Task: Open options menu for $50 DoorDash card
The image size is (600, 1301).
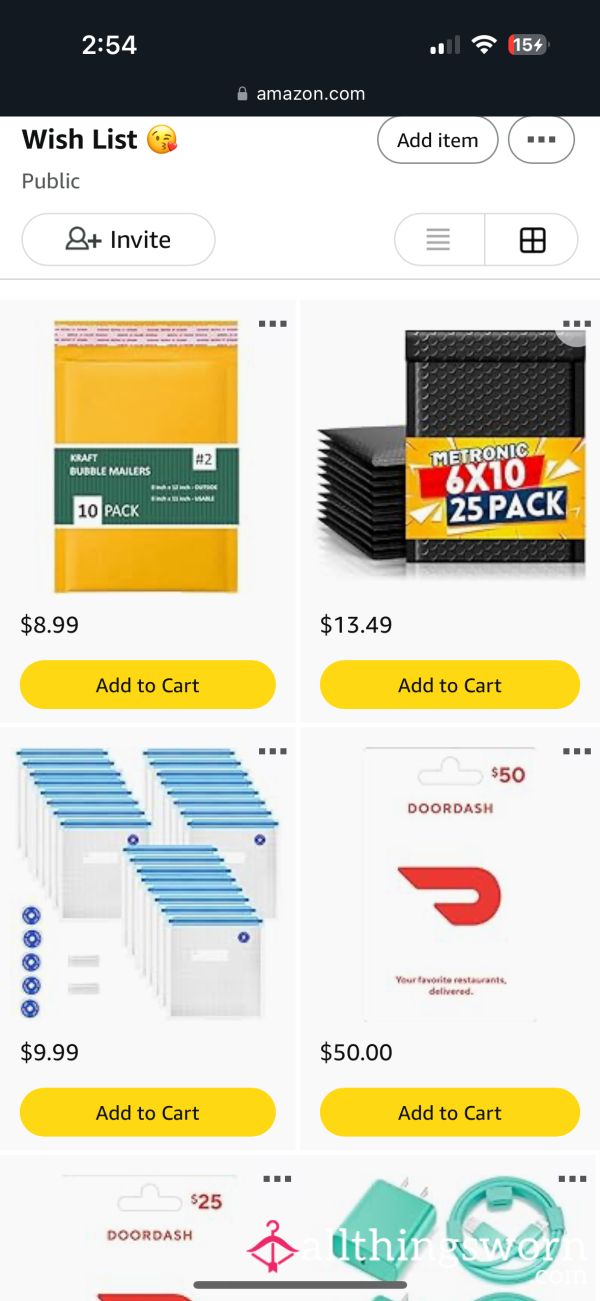Action: coord(576,752)
